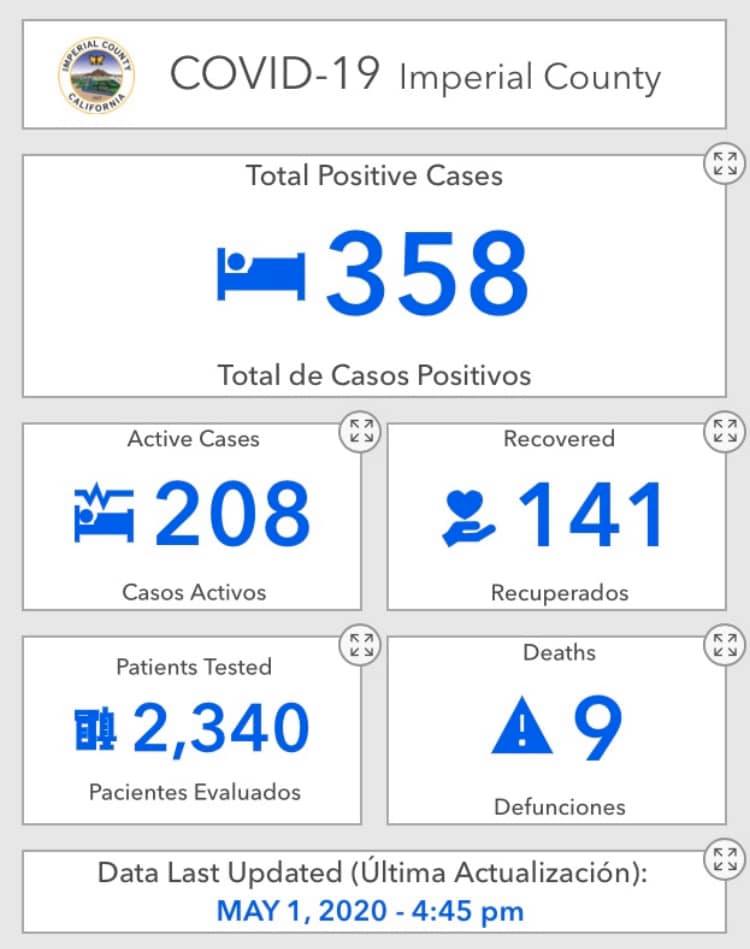750x949 pixels.
Task: Expand the Patients Tested widget
Action: [x=361, y=645]
